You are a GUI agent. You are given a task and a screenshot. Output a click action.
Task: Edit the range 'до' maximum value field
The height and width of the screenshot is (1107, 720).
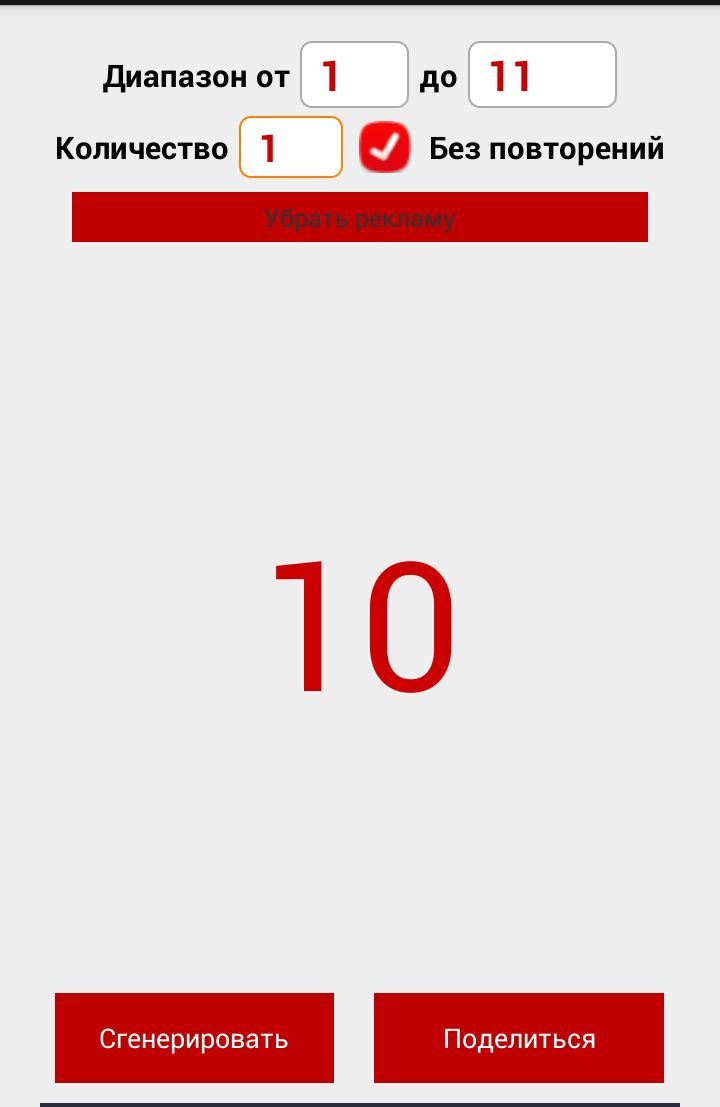coord(542,75)
